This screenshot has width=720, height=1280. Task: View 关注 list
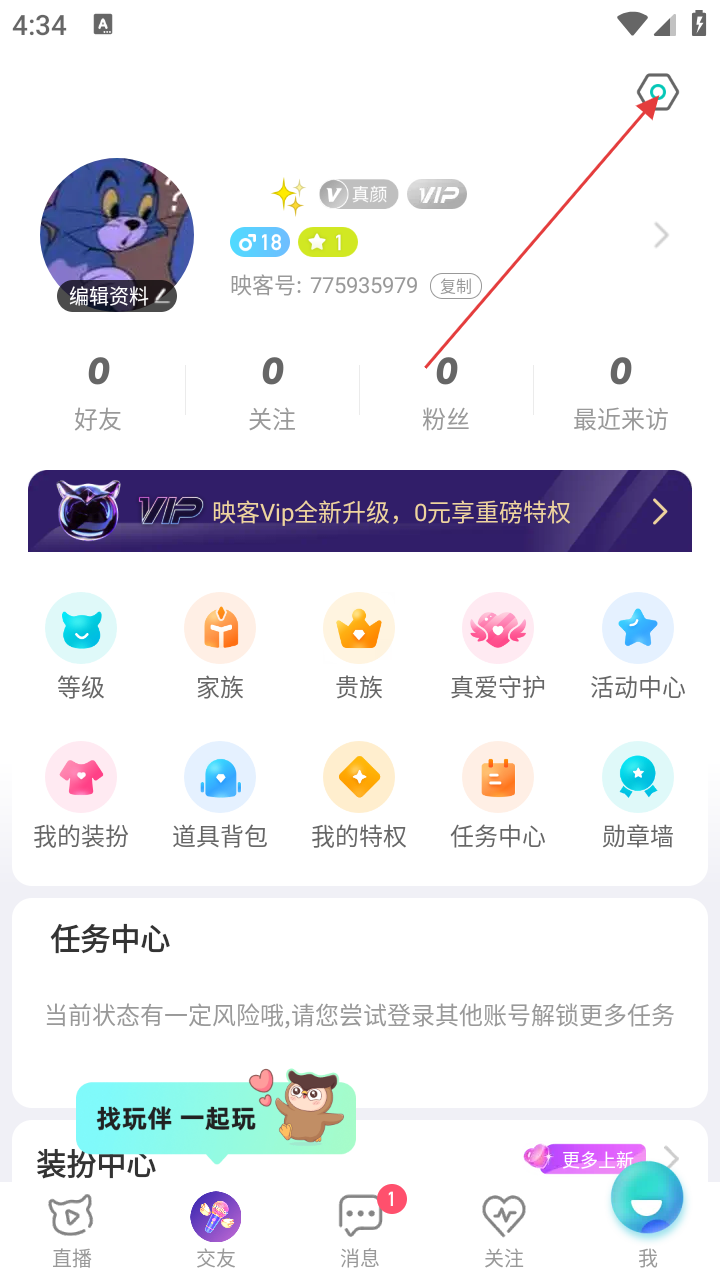coord(272,392)
